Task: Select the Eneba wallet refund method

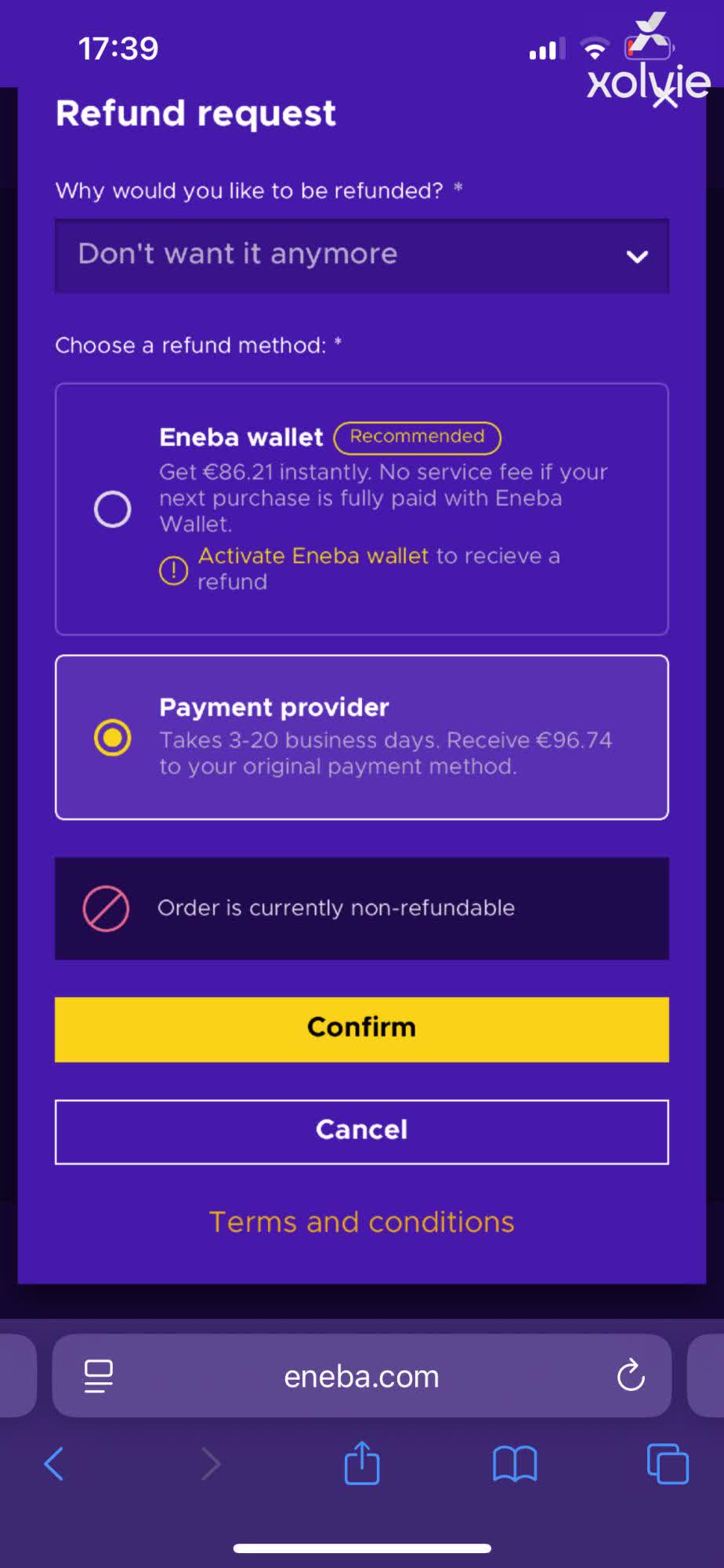Action: pyautogui.click(x=112, y=509)
